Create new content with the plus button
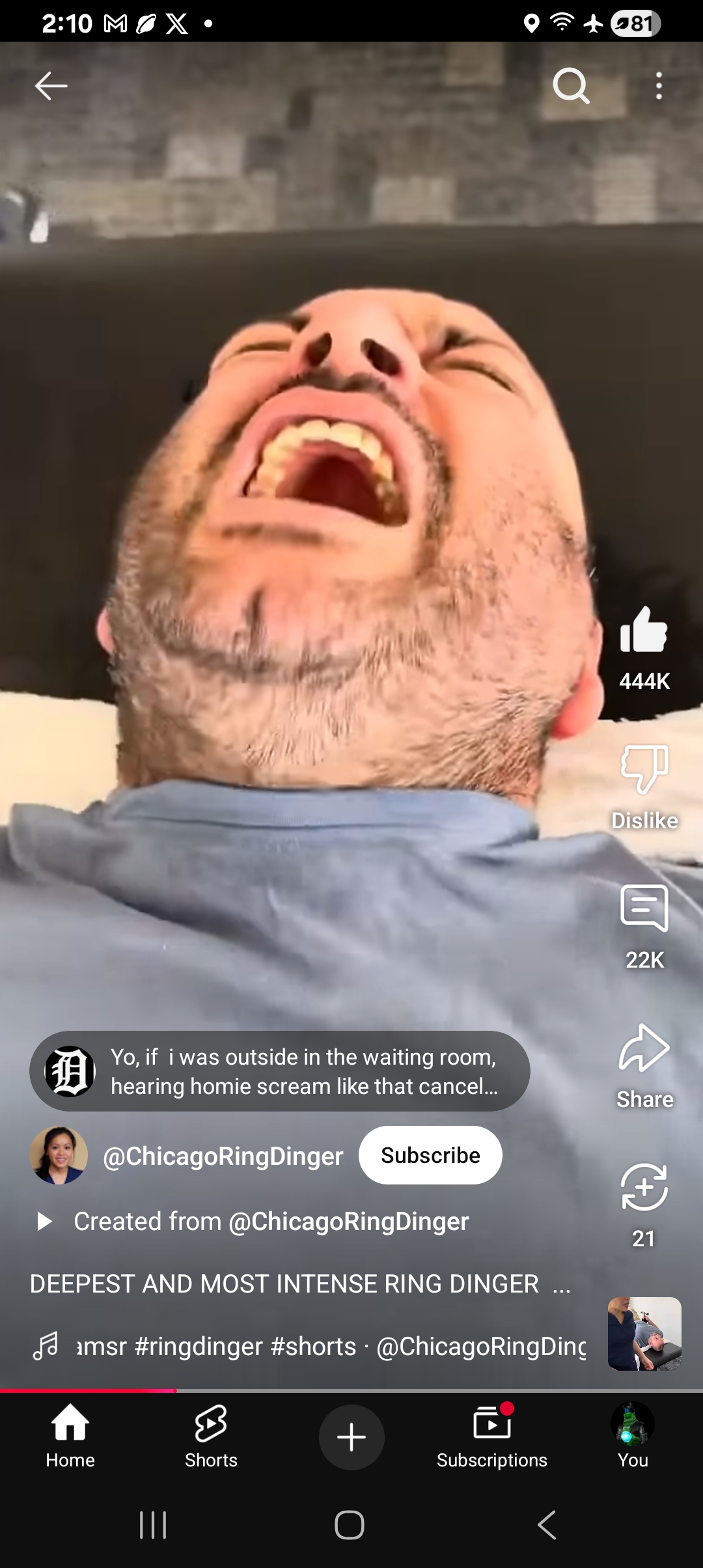This screenshot has width=703, height=1568. [351, 1437]
